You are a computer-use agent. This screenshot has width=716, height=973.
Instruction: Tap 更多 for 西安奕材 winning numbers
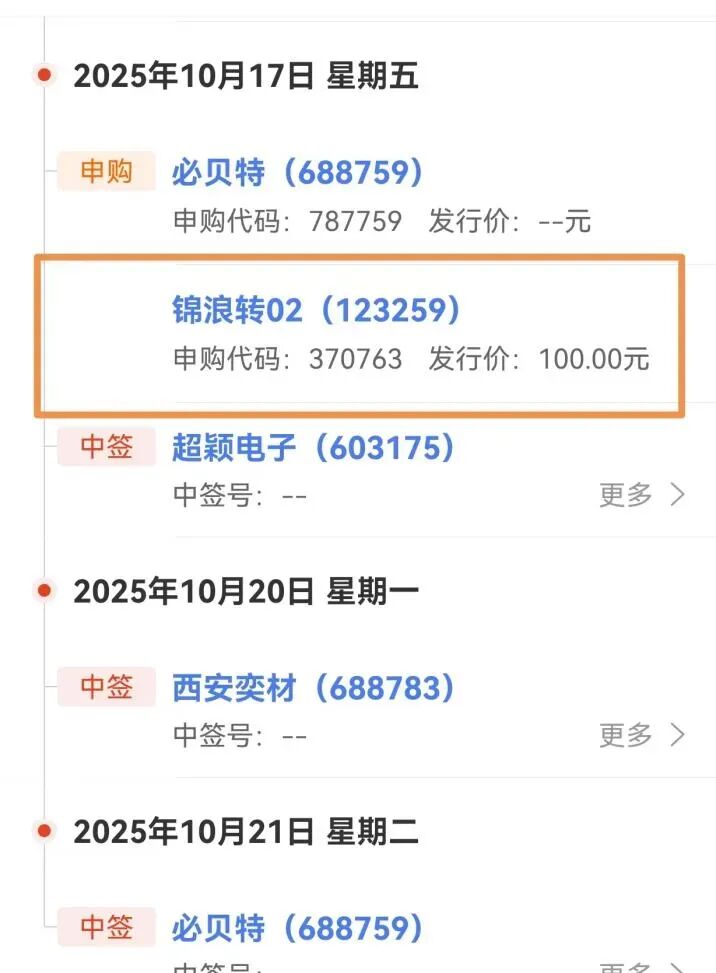641,736
